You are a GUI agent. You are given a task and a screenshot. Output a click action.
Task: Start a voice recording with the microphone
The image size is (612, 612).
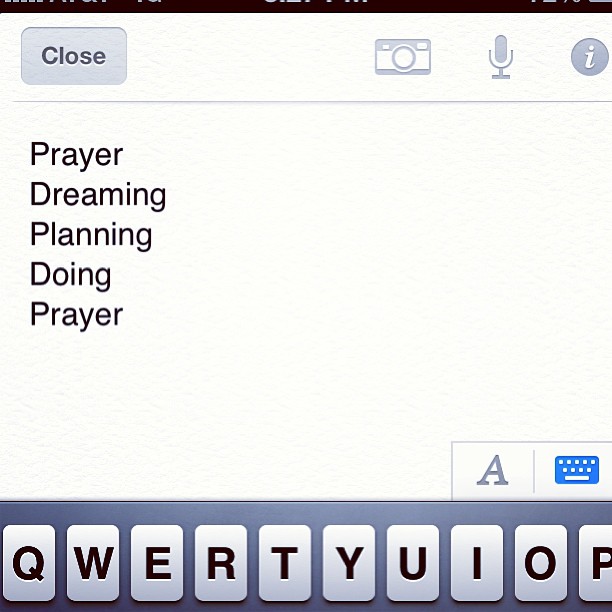pos(500,57)
